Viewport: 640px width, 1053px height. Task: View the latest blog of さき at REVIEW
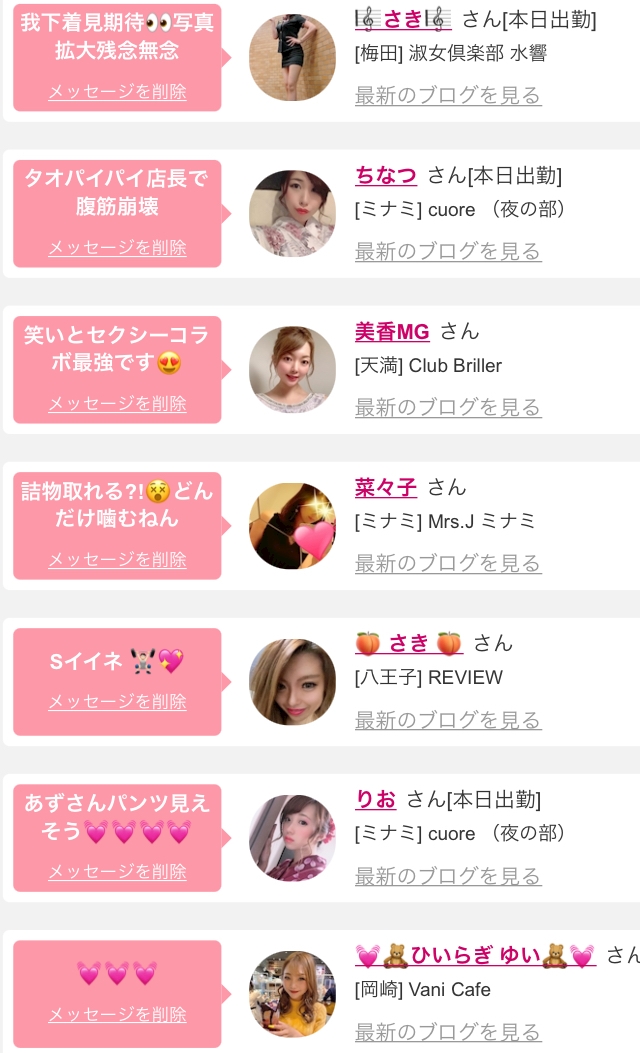(447, 720)
